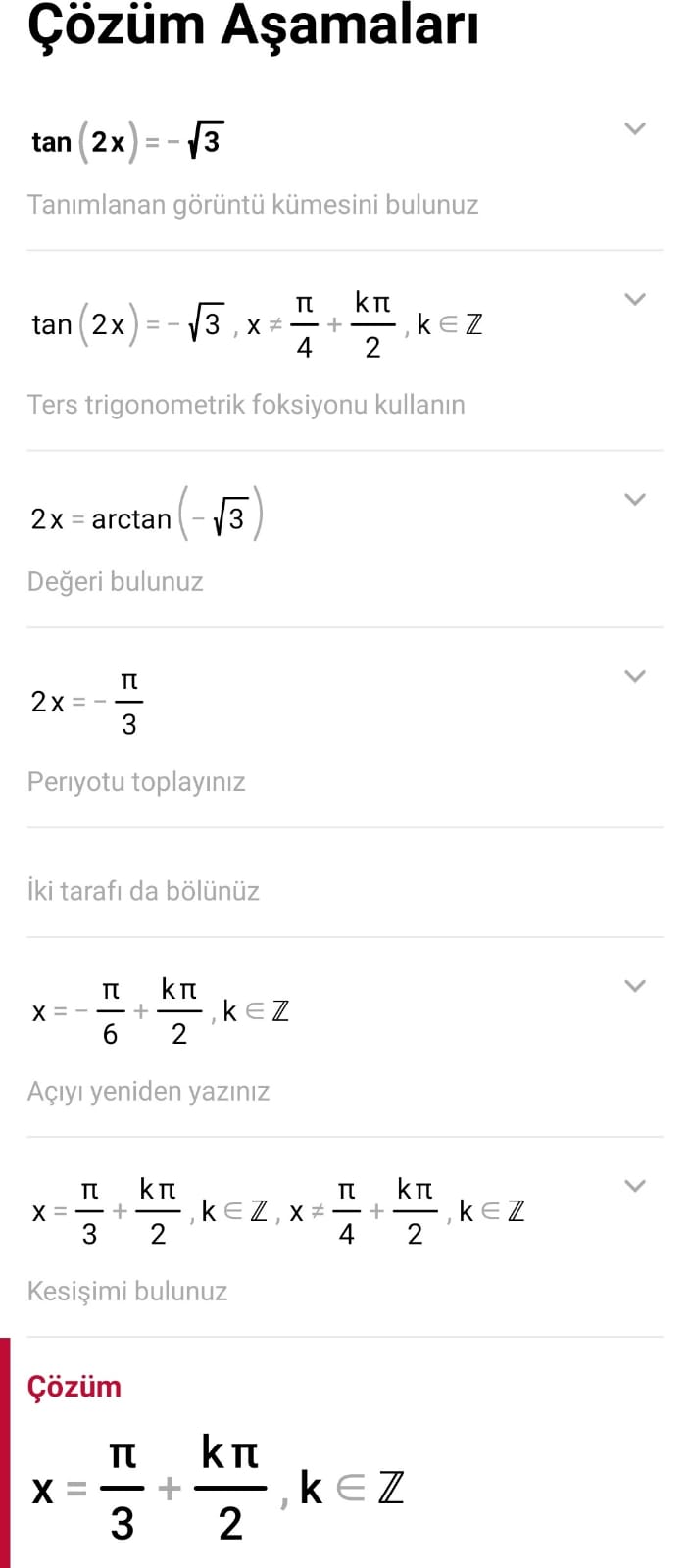
Task: Expand the 2x = arctan(−√3) step
Action: [x=635, y=499]
